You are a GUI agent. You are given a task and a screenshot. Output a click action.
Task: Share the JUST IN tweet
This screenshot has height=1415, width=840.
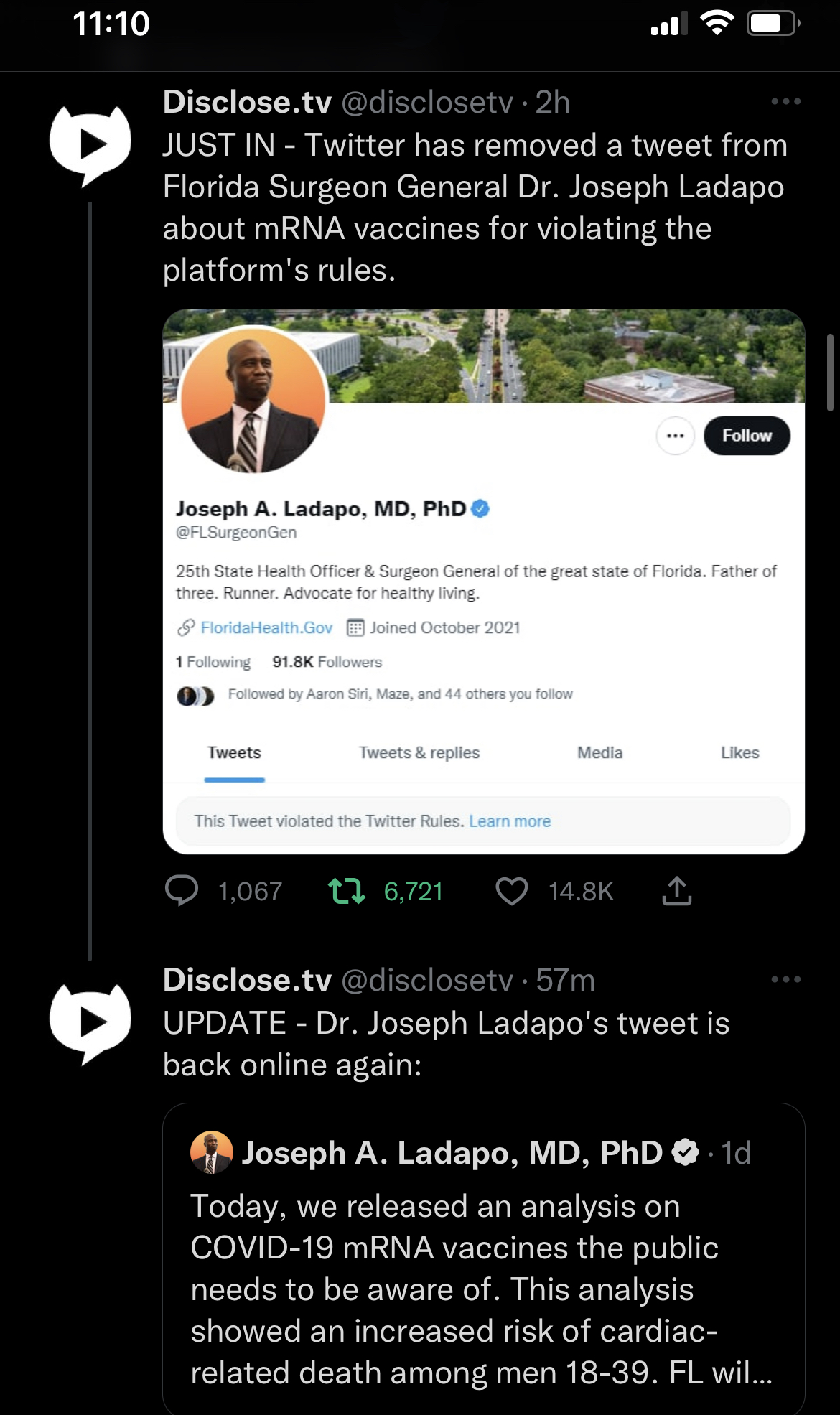[676, 891]
